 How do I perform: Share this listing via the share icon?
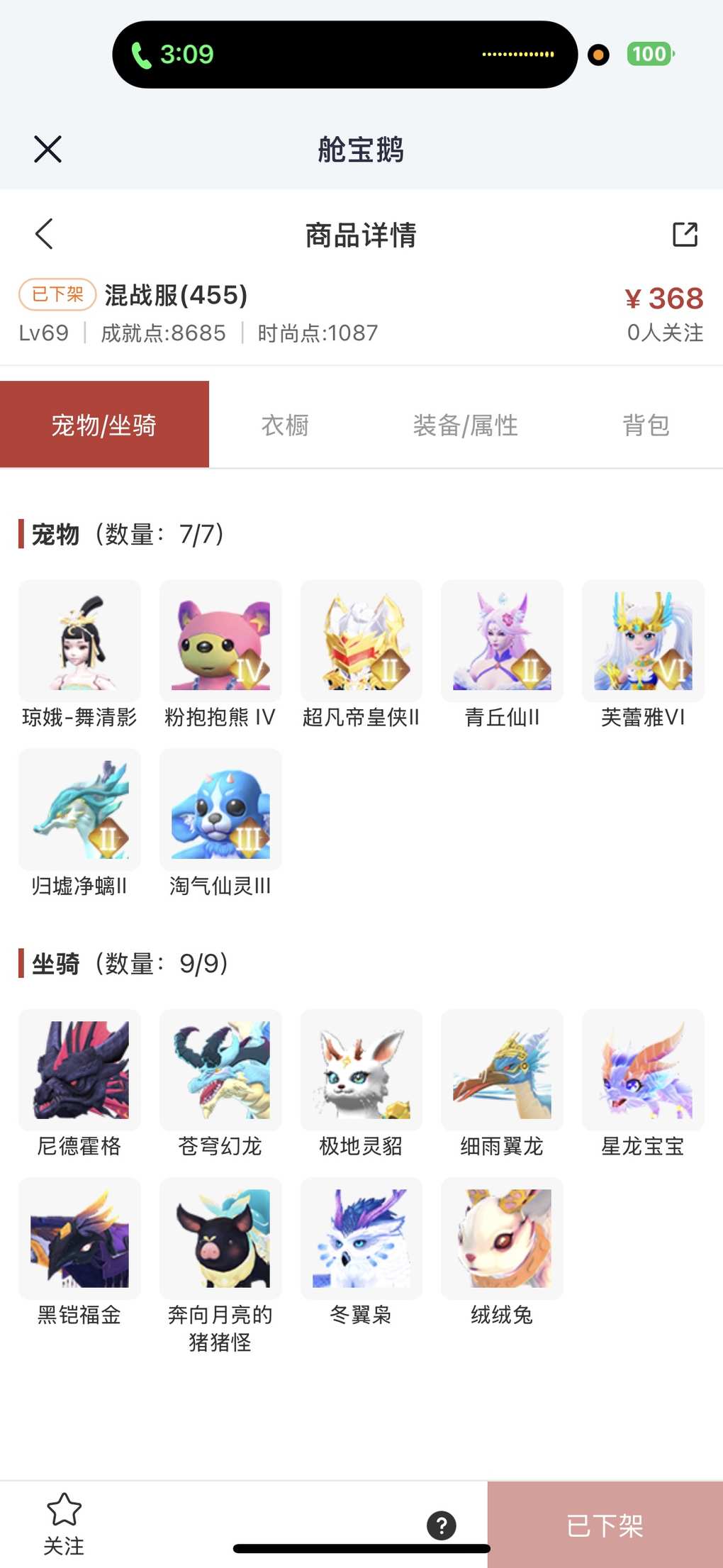coord(685,234)
